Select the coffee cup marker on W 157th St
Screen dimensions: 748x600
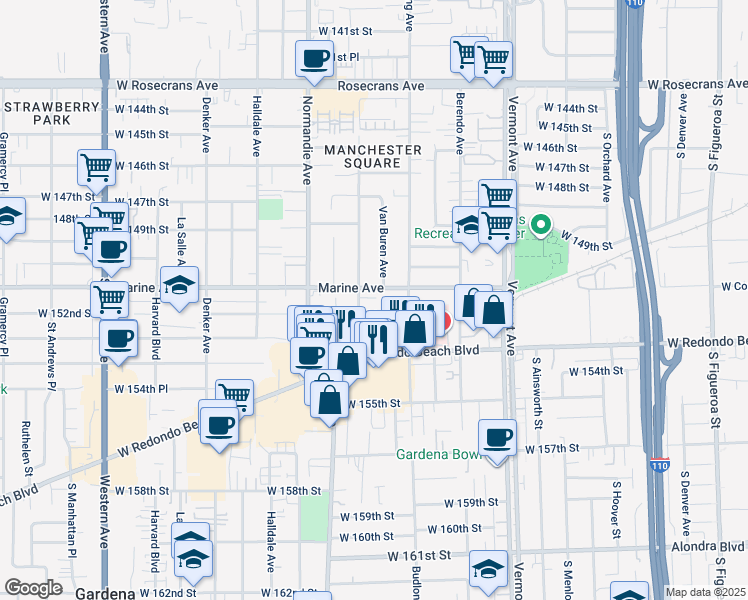coord(497,437)
